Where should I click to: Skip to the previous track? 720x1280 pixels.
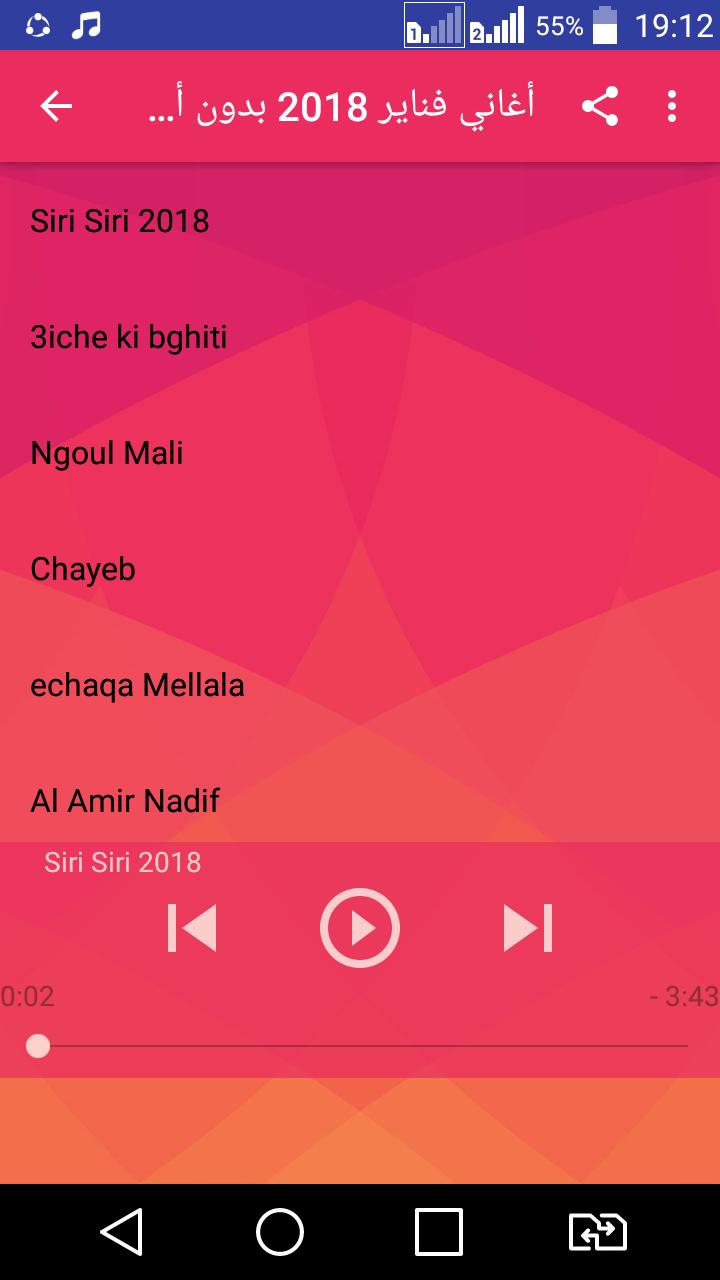point(192,928)
